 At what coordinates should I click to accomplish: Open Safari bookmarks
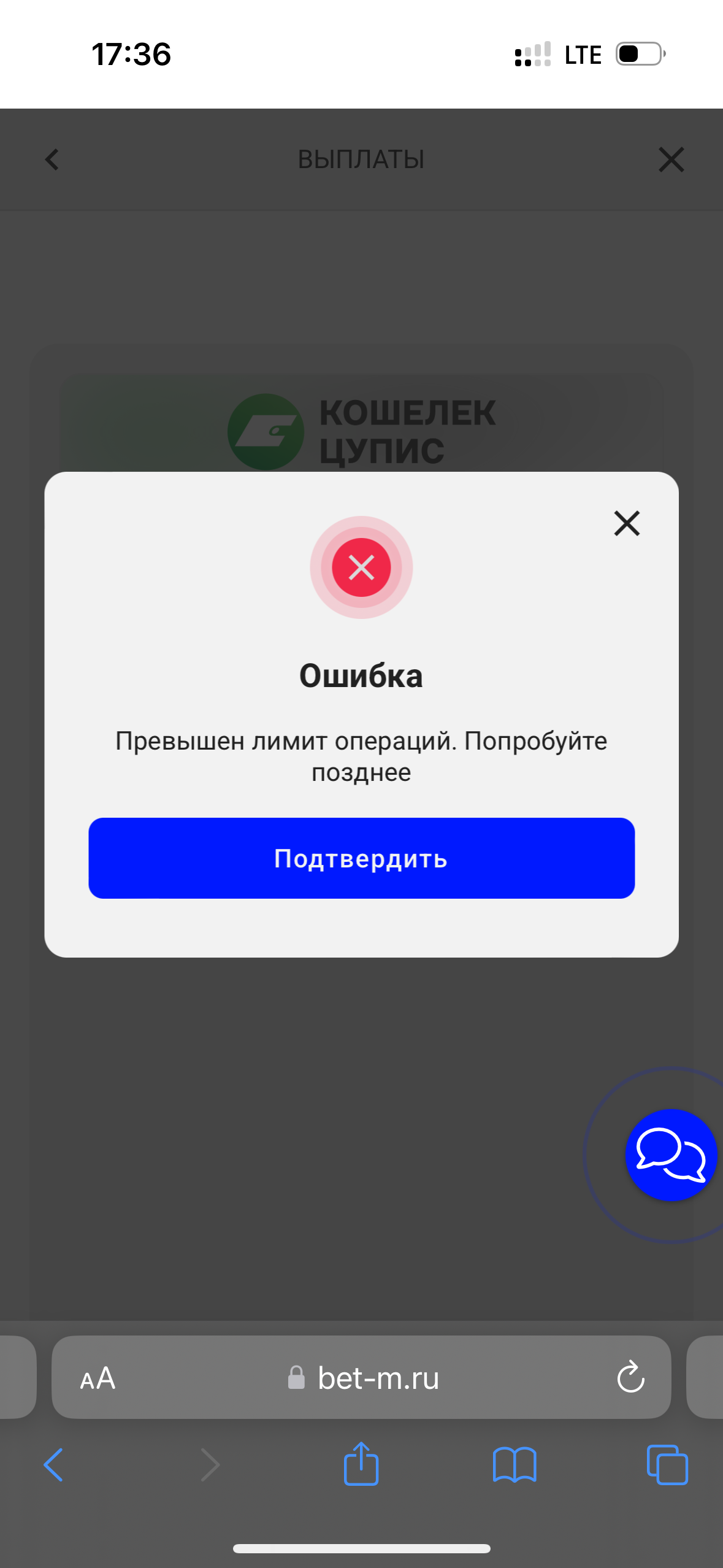click(x=515, y=1464)
